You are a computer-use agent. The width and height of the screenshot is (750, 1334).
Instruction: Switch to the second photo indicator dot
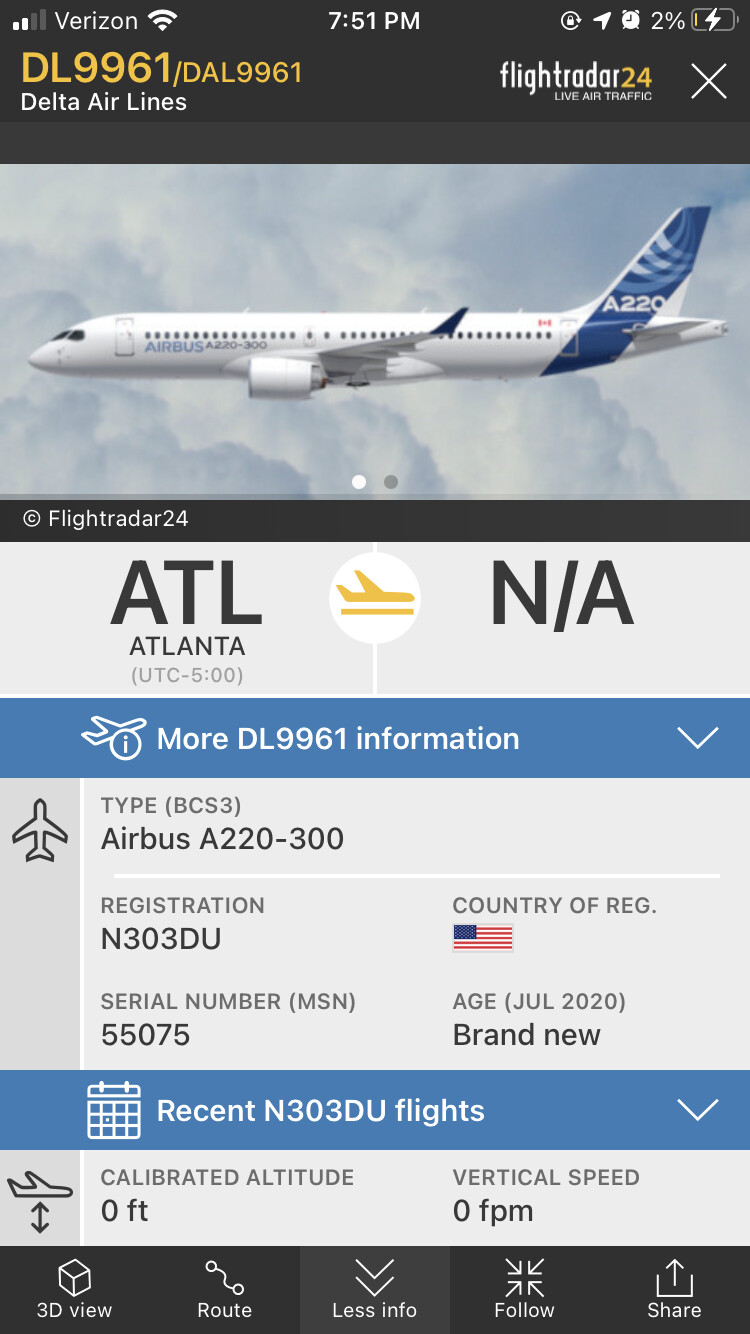[391, 482]
